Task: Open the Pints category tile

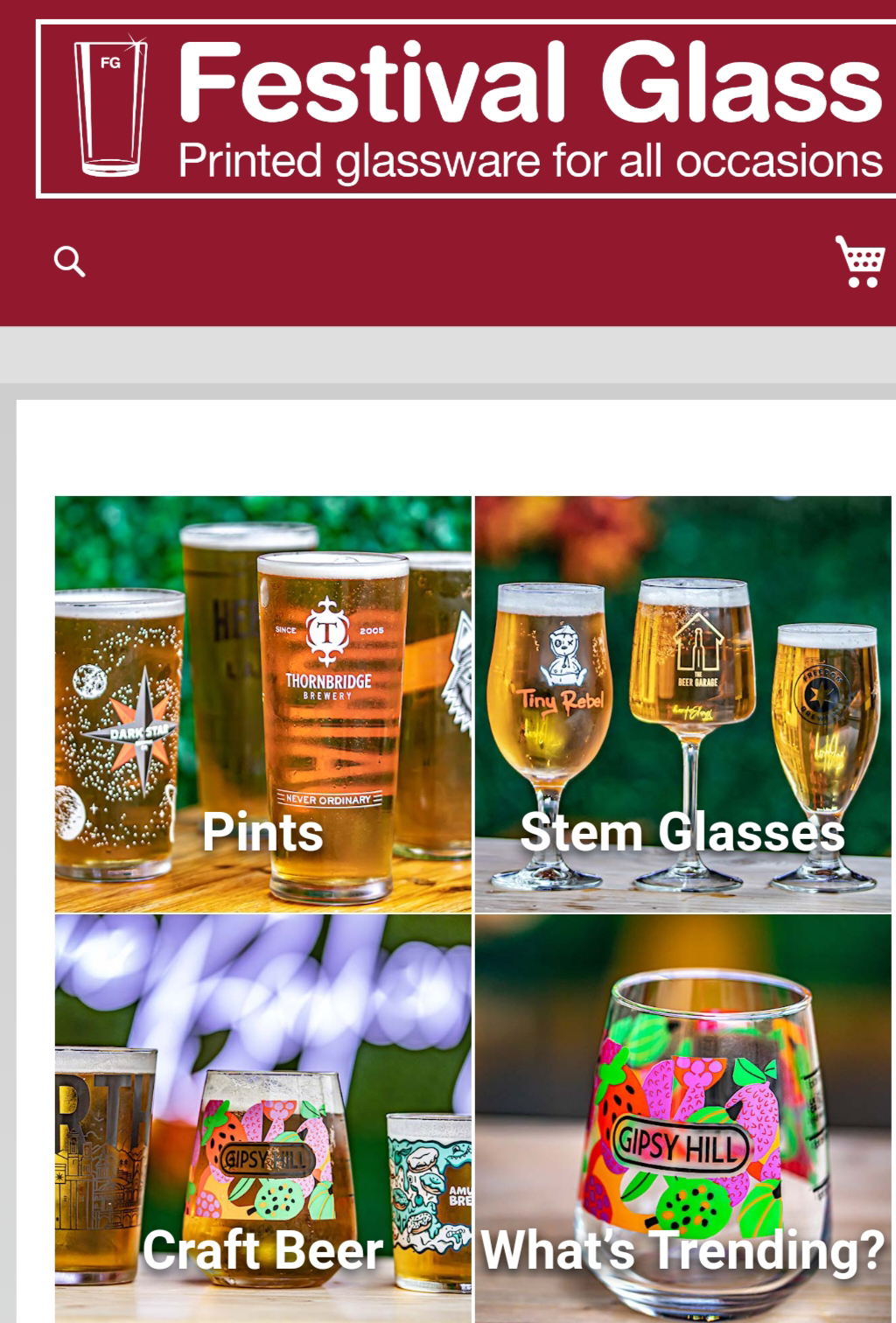Action: point(262,704)
